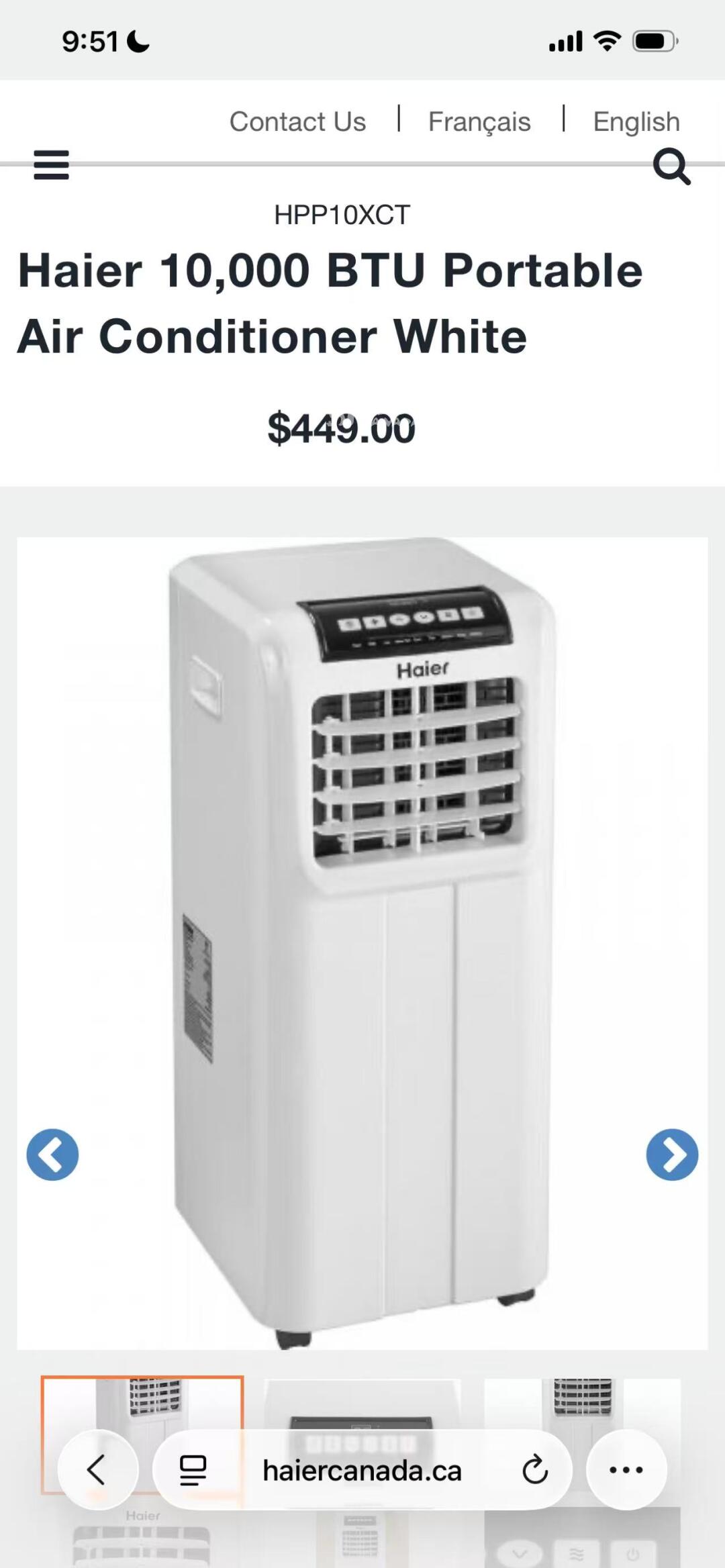Viewport: 725px width, 1568px height.
Task: Show previous product image
Action: coord(52,1155)
